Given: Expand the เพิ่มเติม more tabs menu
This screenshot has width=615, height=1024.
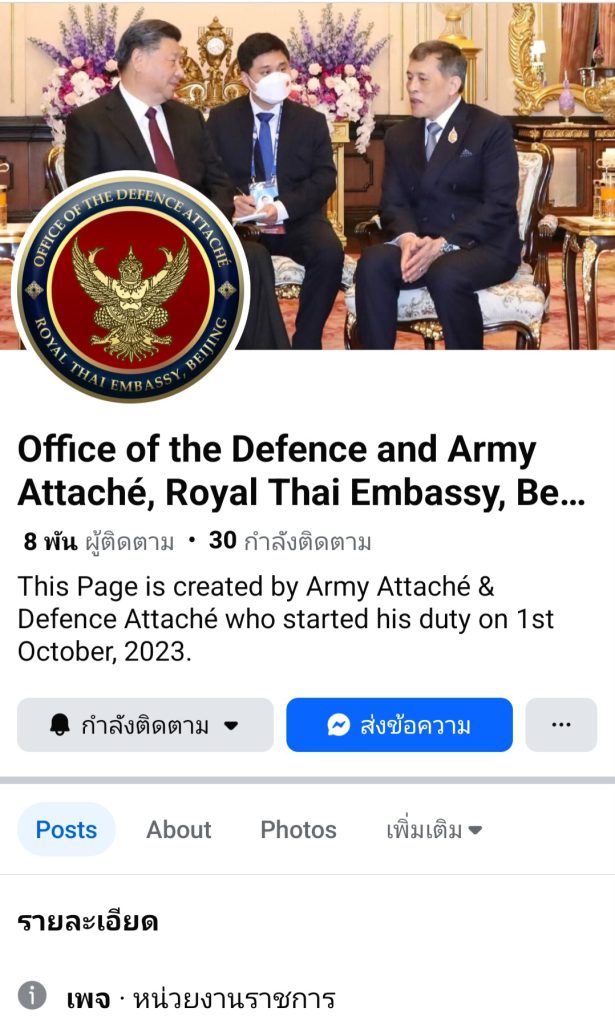Looking at the screenshot, I should (434, 830).
